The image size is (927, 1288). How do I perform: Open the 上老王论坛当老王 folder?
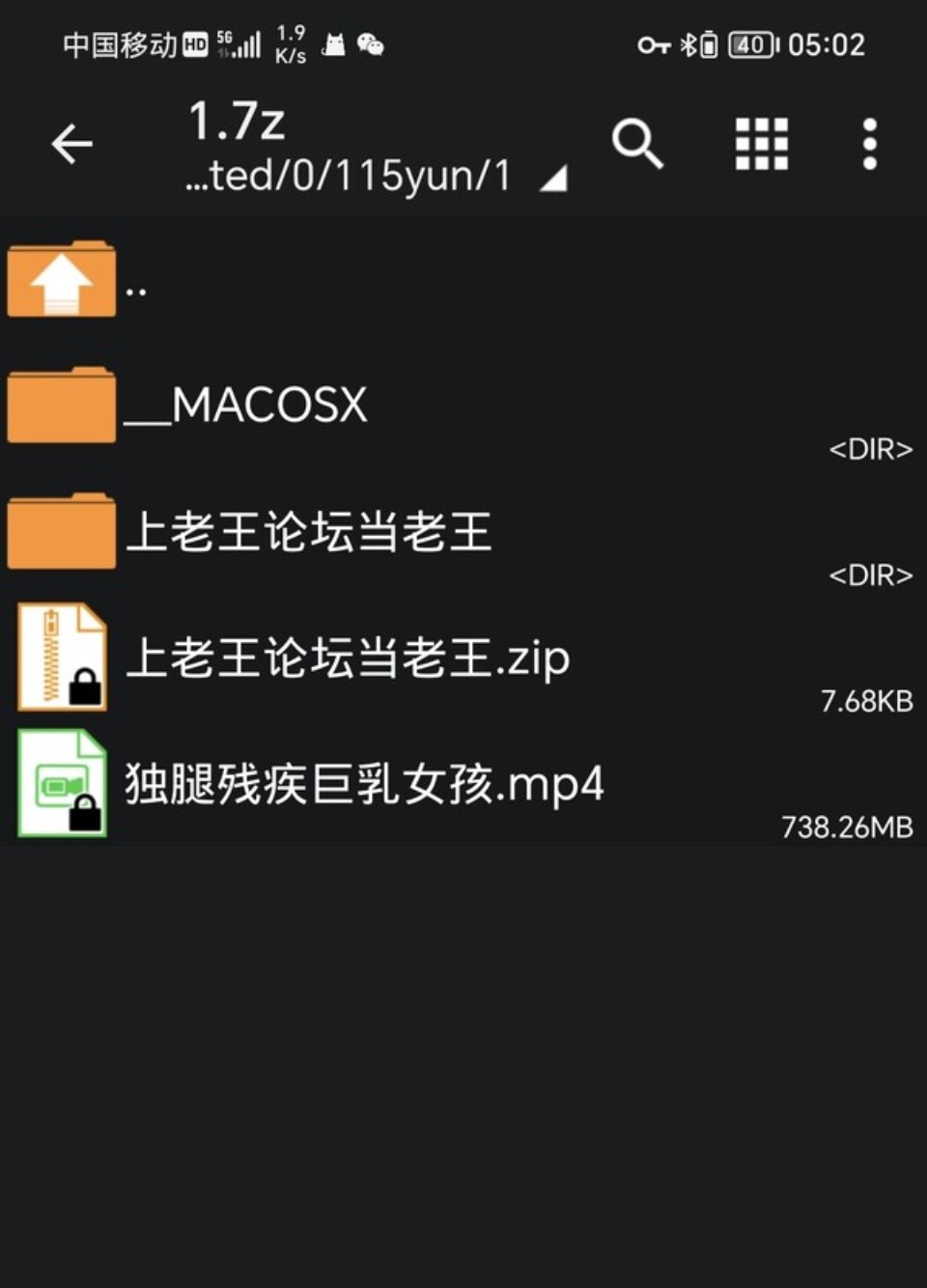tap(309, 531)
